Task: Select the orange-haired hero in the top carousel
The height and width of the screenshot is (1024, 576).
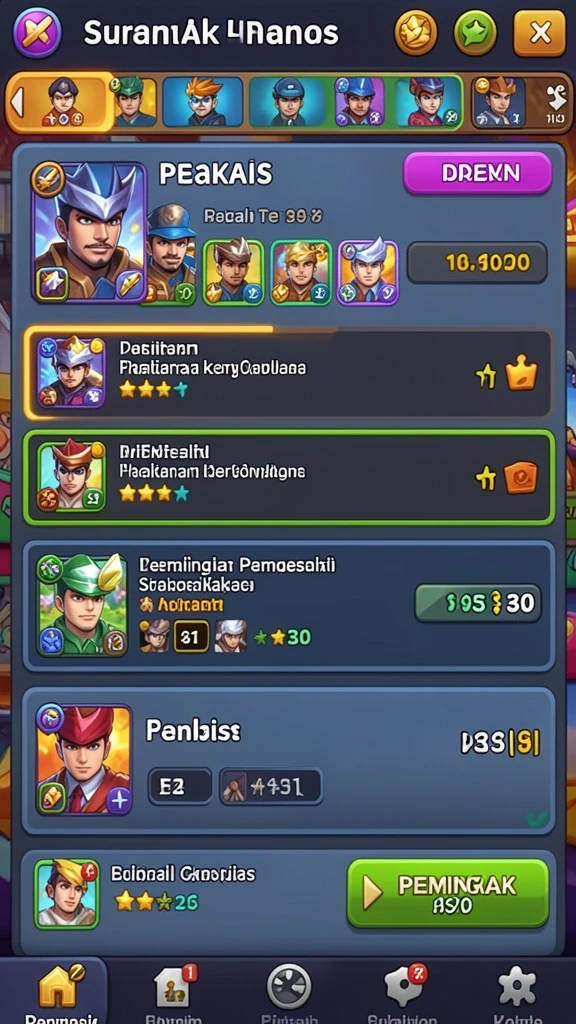Action: [x=202, y=101]
